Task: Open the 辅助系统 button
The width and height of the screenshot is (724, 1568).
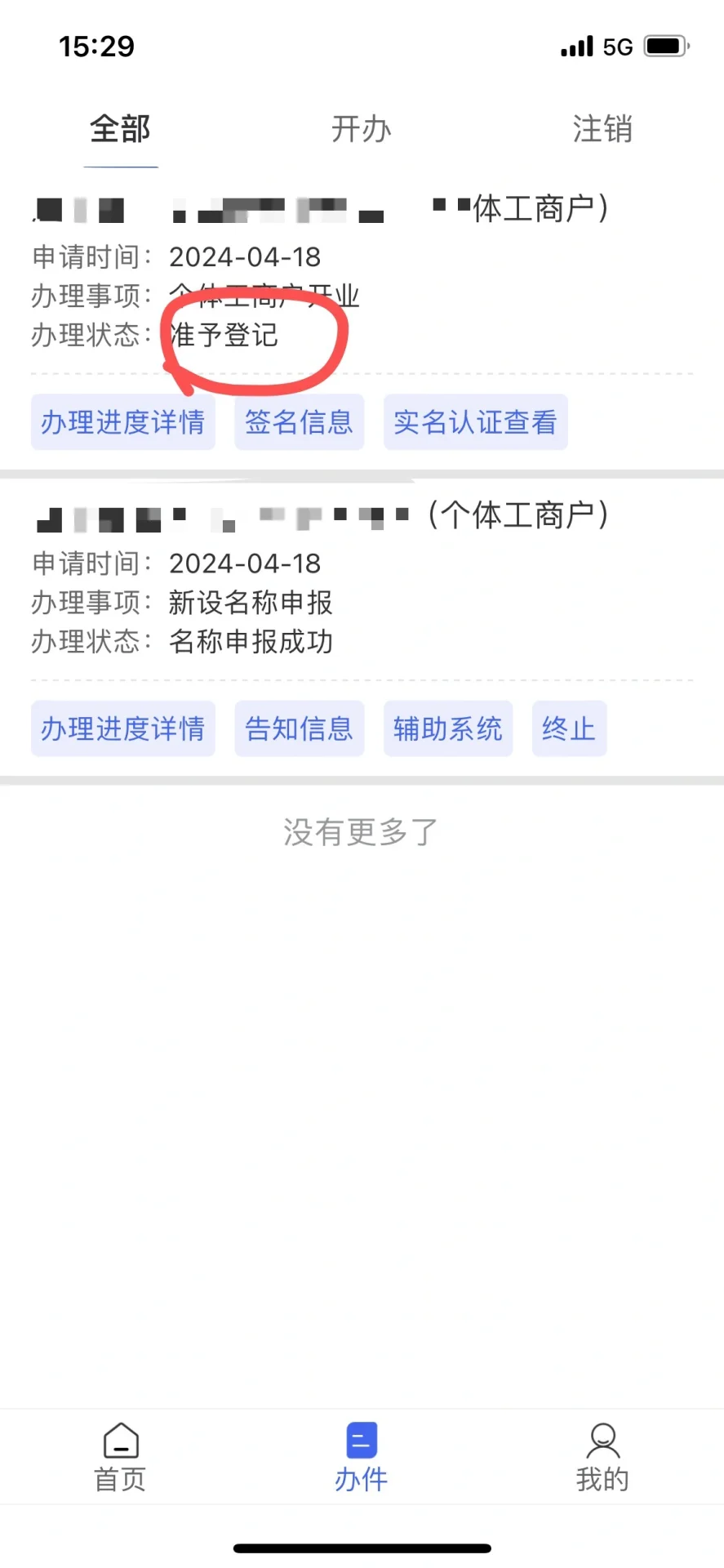Action: [447, 728]
